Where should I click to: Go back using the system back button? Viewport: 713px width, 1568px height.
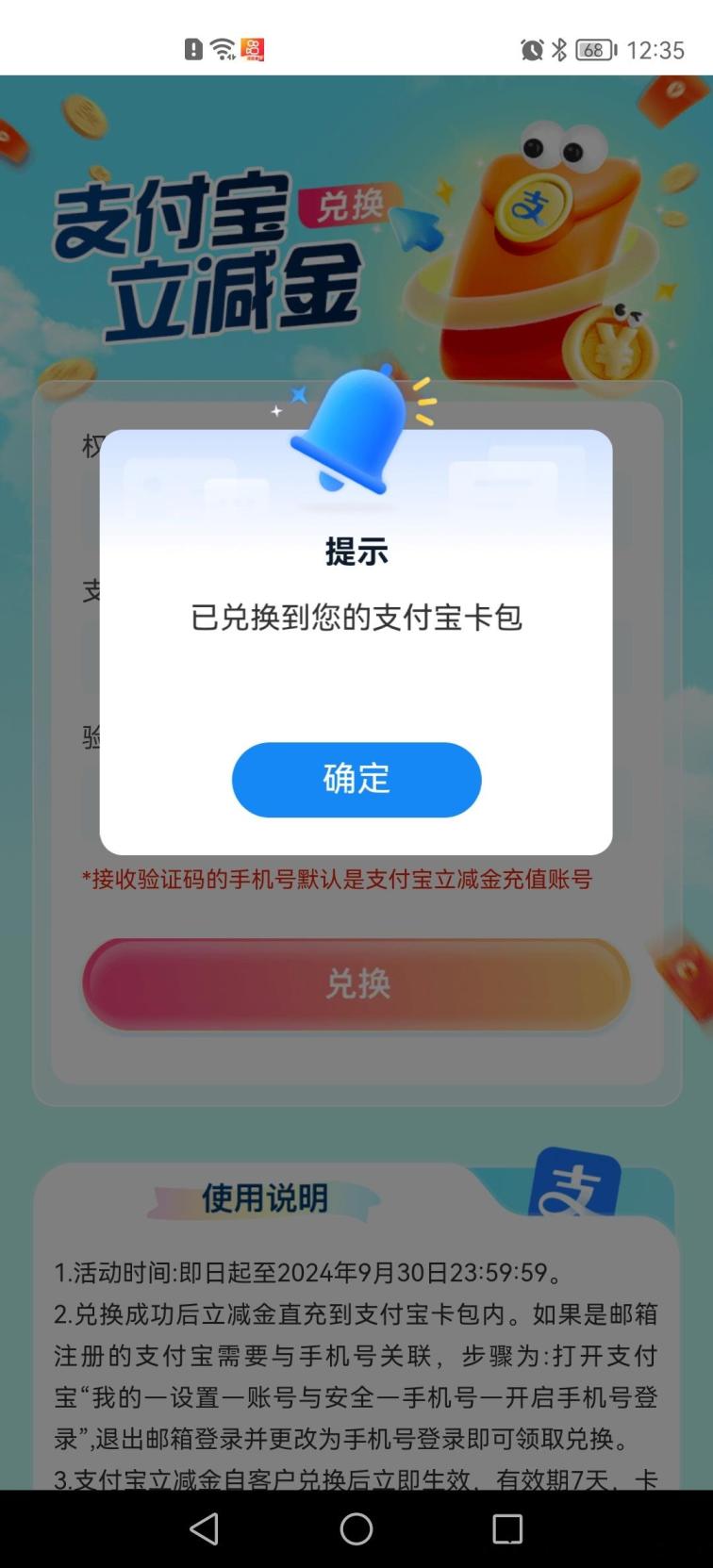205,1528
